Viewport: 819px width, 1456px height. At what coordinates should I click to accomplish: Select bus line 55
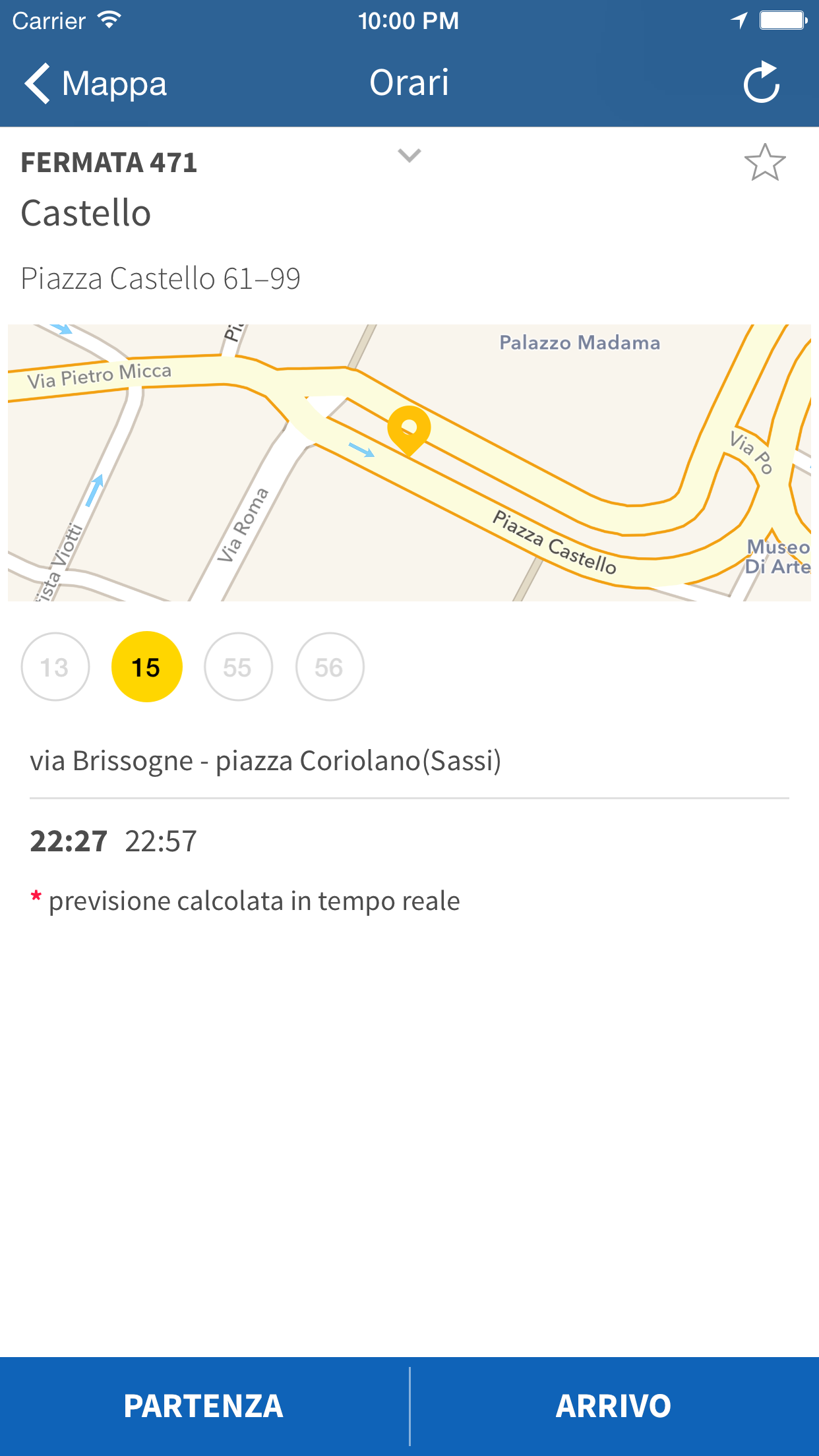[x=238, y=667]
